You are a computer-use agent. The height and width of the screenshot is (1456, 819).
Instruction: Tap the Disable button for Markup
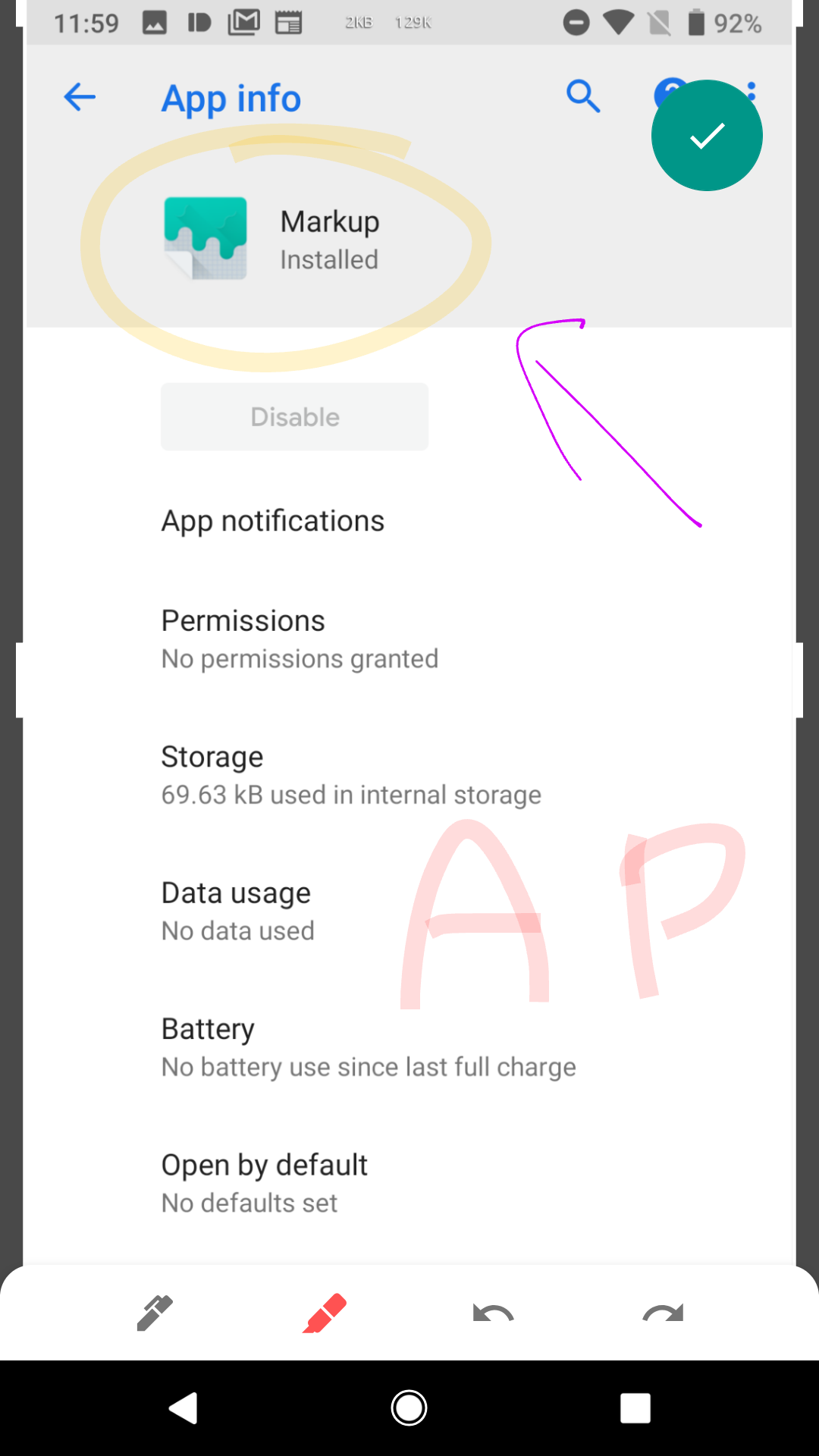294,416
